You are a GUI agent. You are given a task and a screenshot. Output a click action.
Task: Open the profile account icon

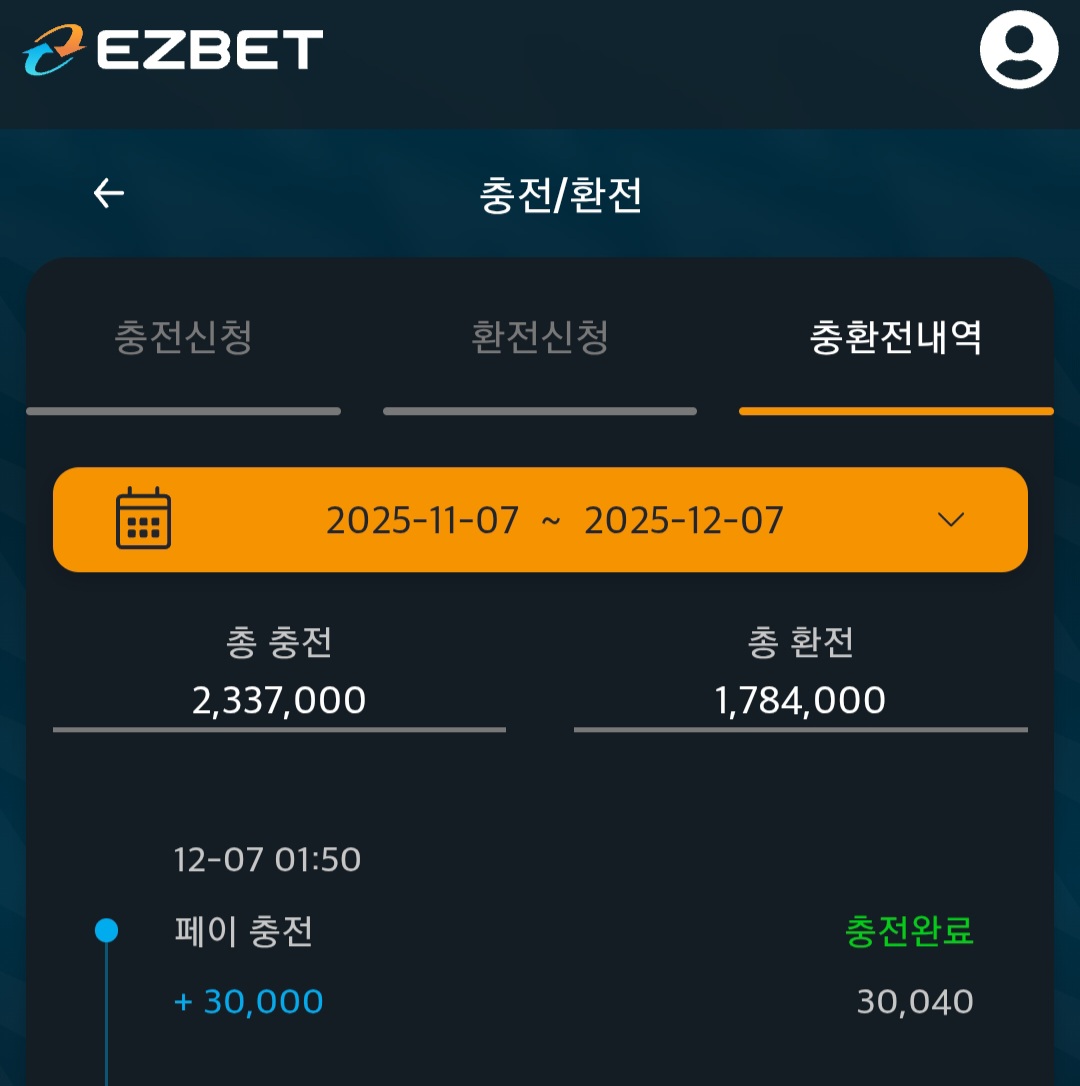1018,50
